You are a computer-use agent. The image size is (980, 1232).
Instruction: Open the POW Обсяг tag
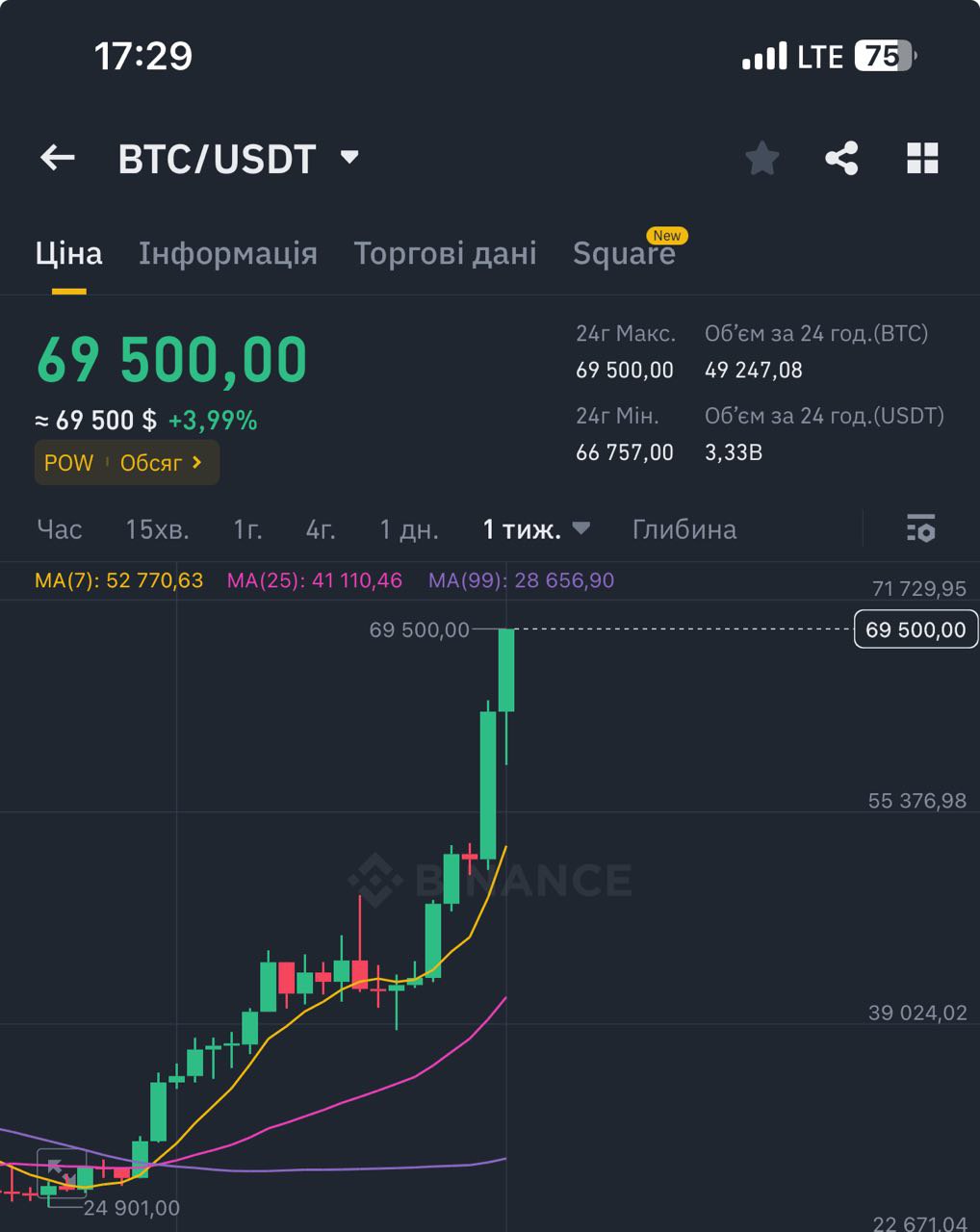pos(126,463)
